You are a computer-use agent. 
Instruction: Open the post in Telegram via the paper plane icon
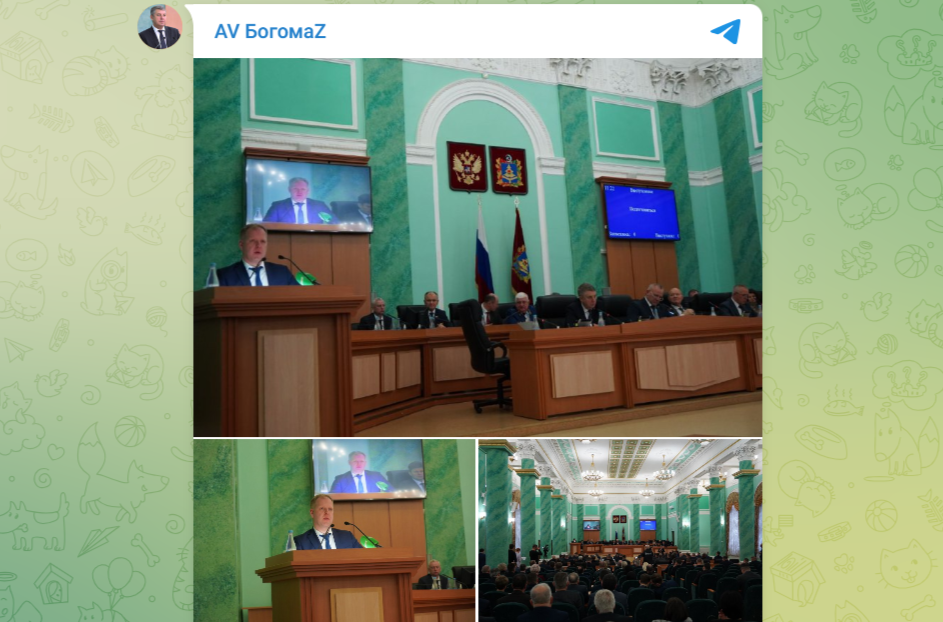tap(725, 31)
